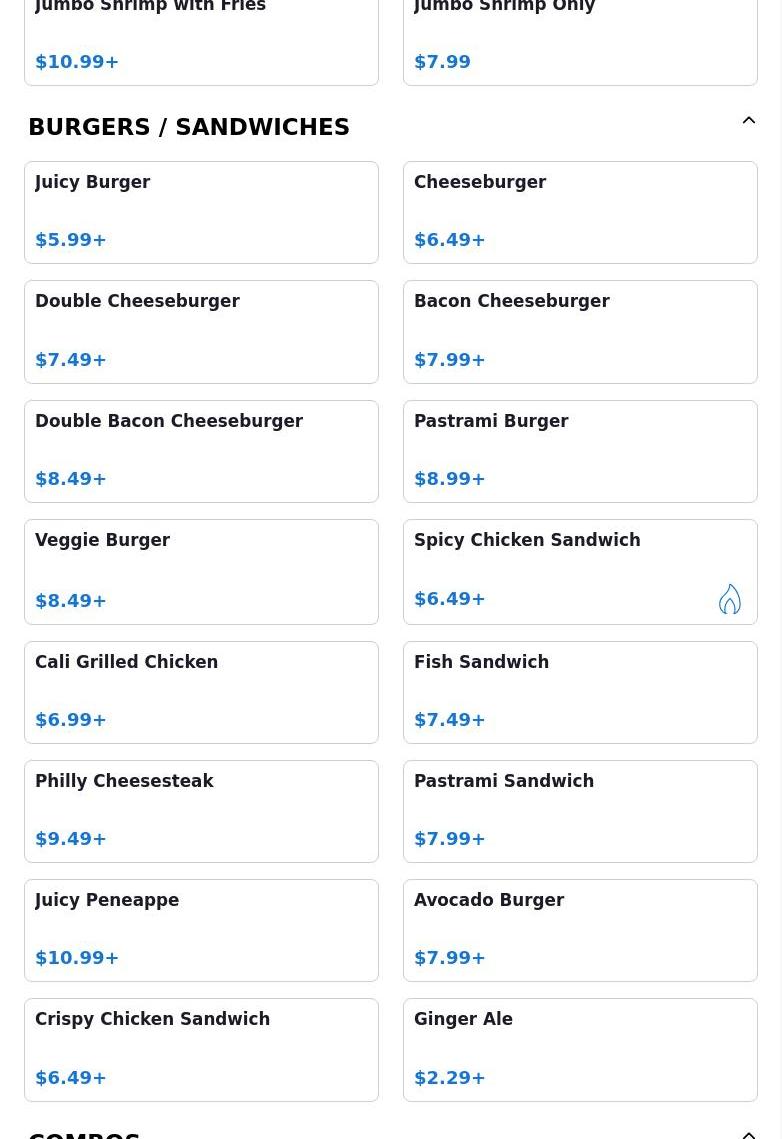Choose Cali Grilled Chicken

pyautogui.click(x=201, y=692)
